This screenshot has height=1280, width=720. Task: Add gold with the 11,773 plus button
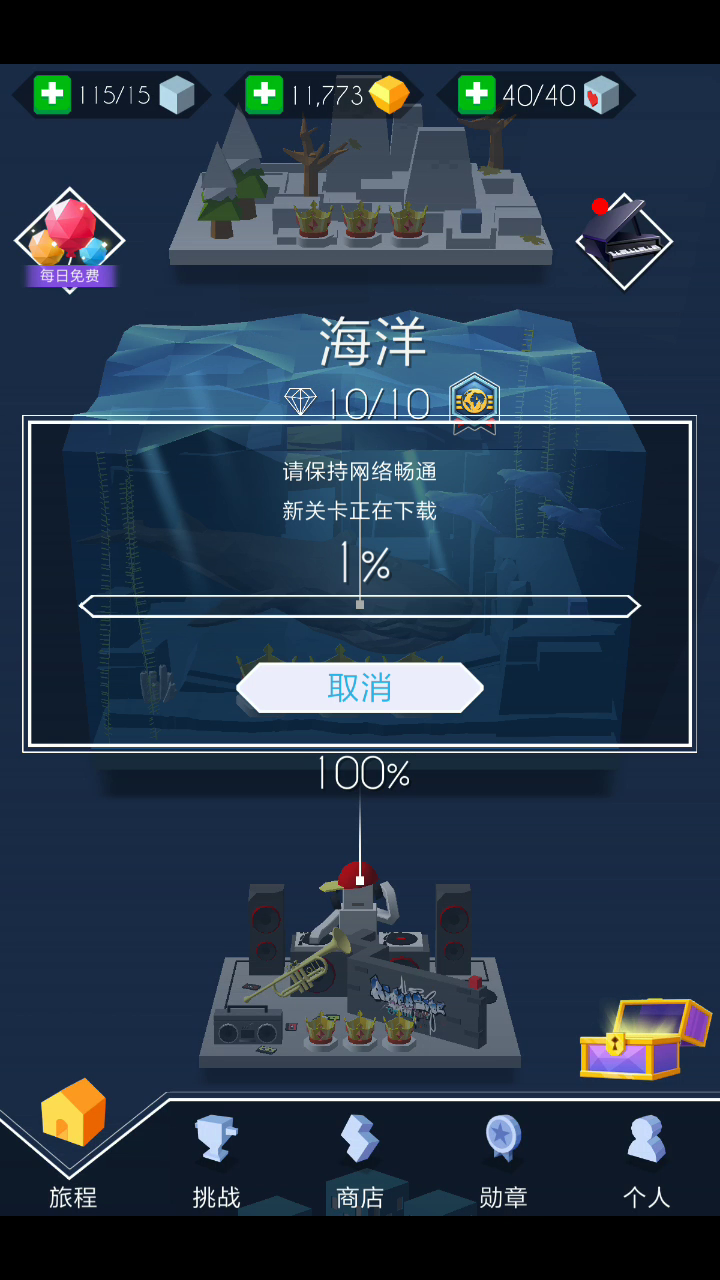click(264, 95)
